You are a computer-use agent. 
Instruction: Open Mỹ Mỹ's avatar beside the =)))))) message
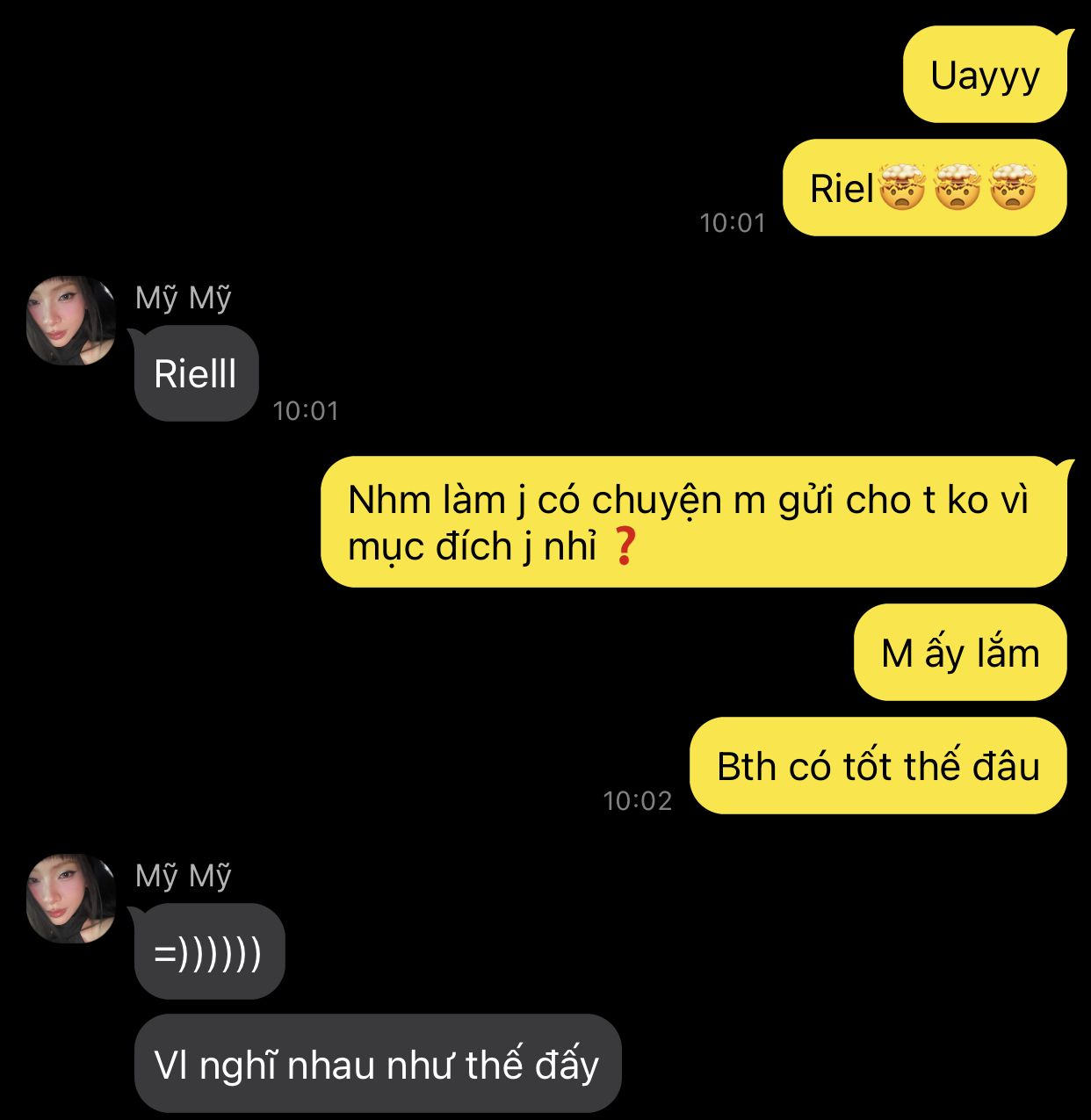(x=71, y=899)
